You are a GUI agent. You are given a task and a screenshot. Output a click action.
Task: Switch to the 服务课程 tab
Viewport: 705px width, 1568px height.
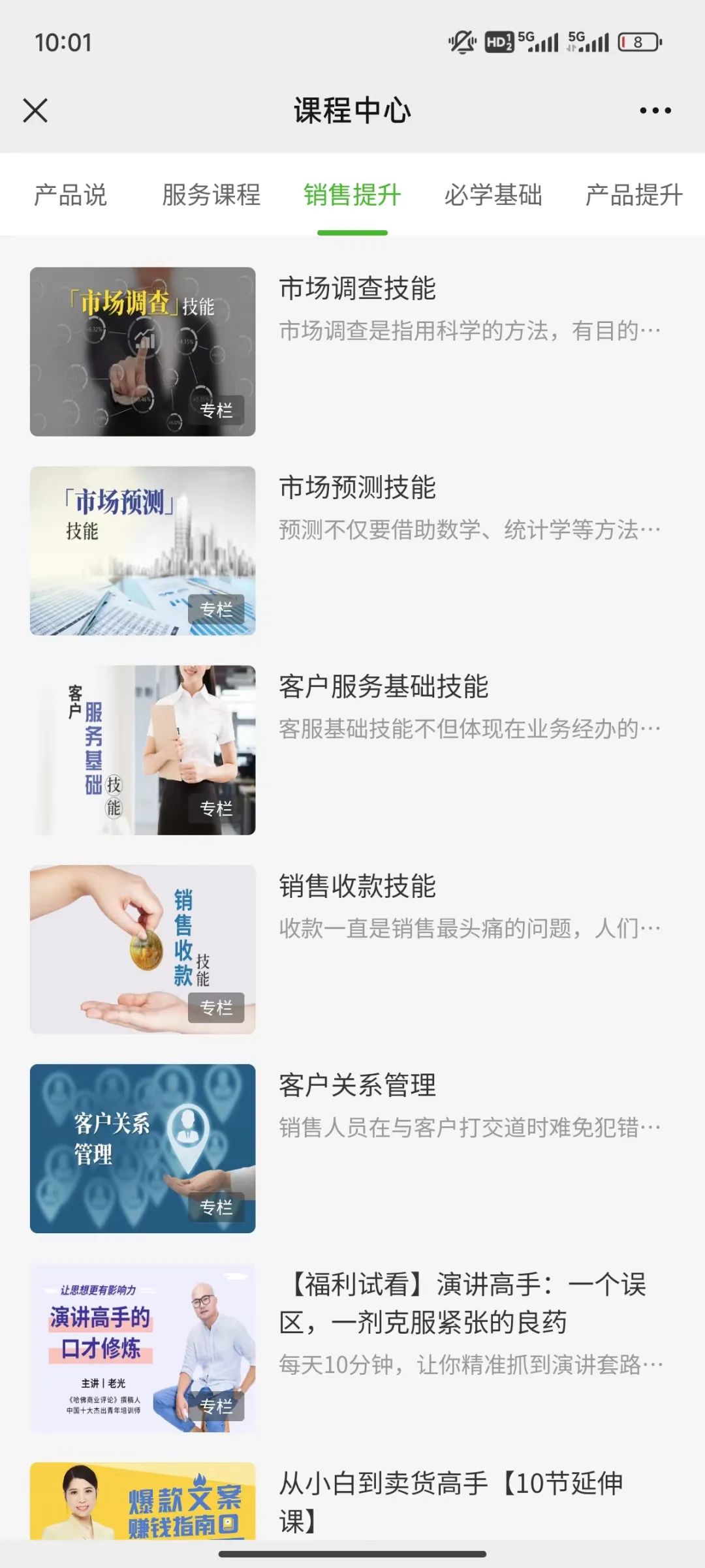click(211, 195)
